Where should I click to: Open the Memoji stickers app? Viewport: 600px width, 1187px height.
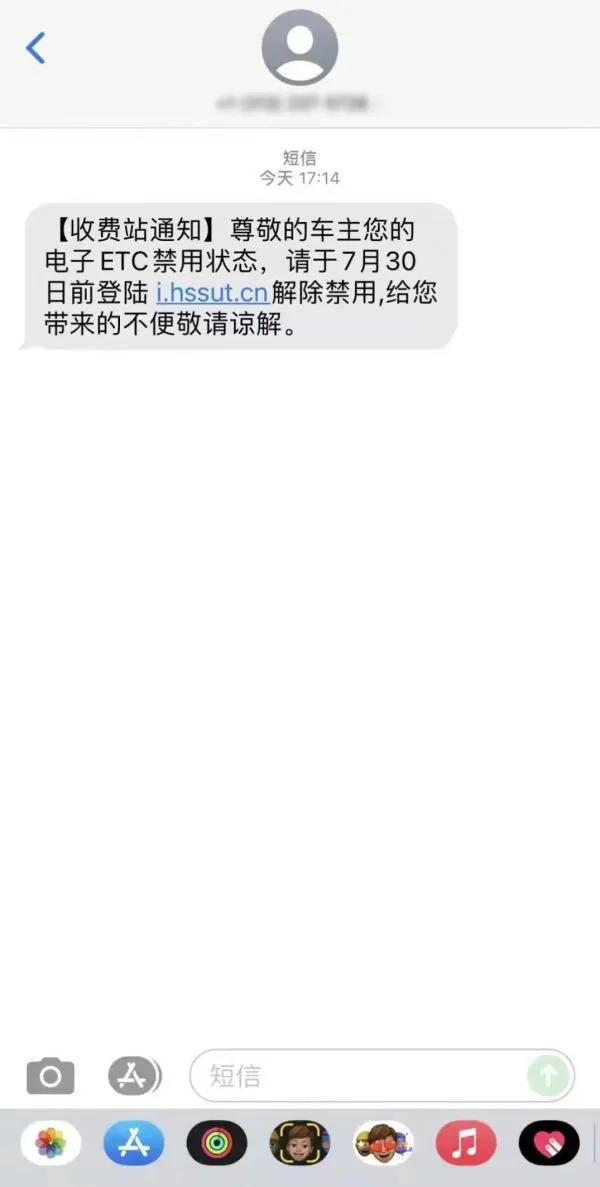[383, 1142]
